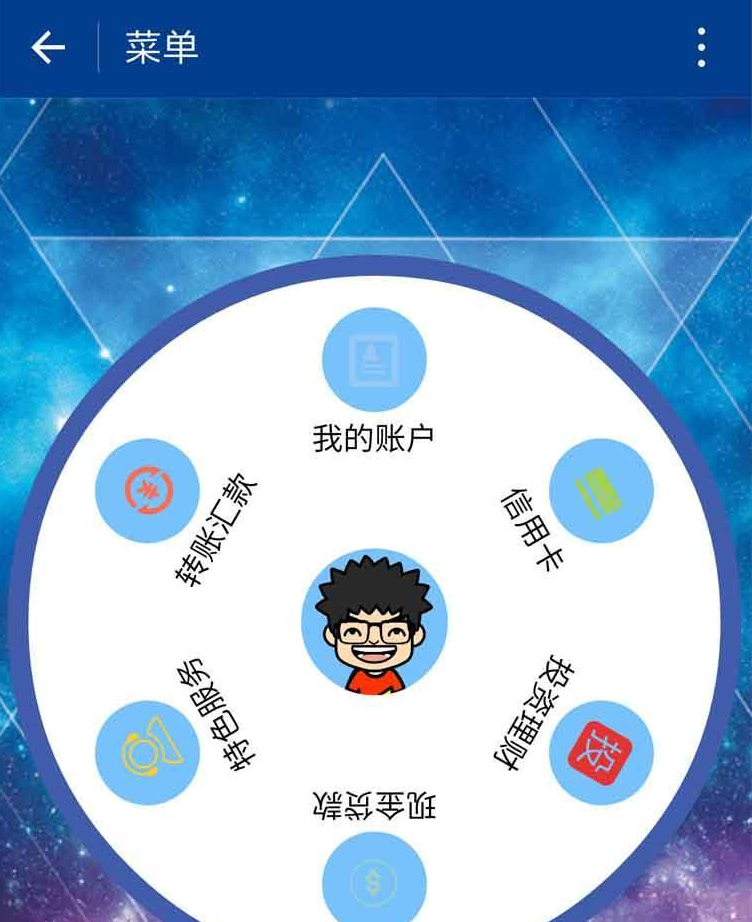Open 我的账户 from the wheel
This screenshot has height=922, width=752.
coord(374,360)
